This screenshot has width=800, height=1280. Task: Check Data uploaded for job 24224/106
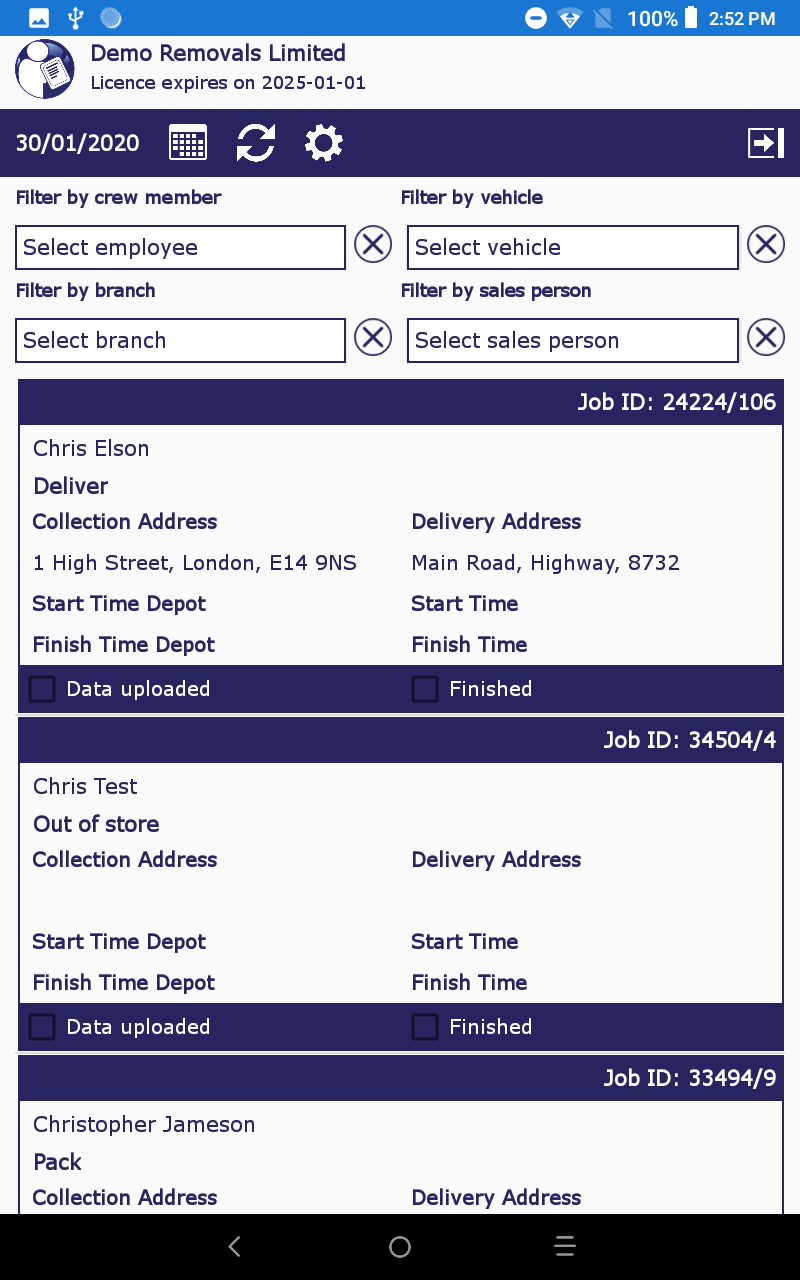coord(42,689)
